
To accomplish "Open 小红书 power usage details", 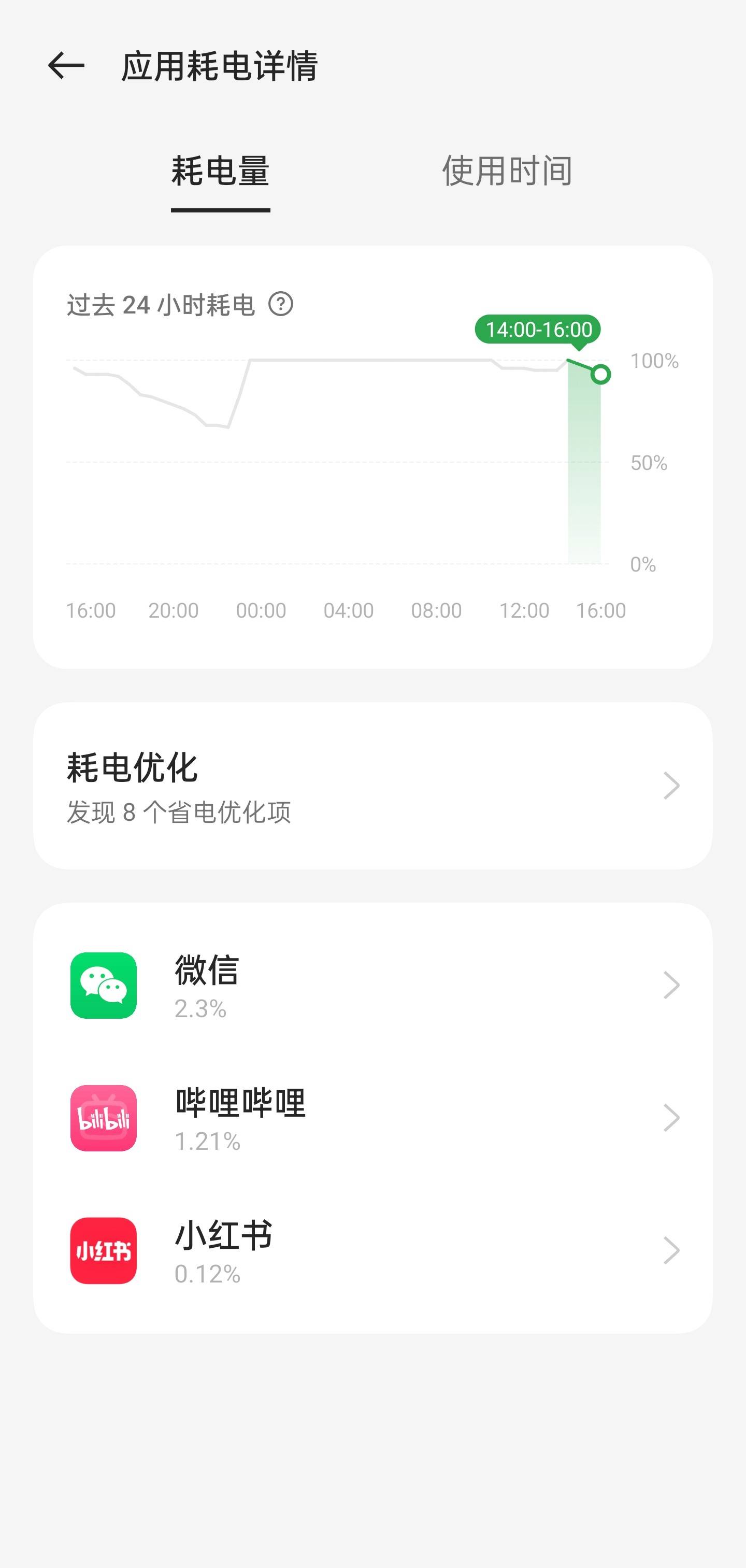I will pos(373,1250).
